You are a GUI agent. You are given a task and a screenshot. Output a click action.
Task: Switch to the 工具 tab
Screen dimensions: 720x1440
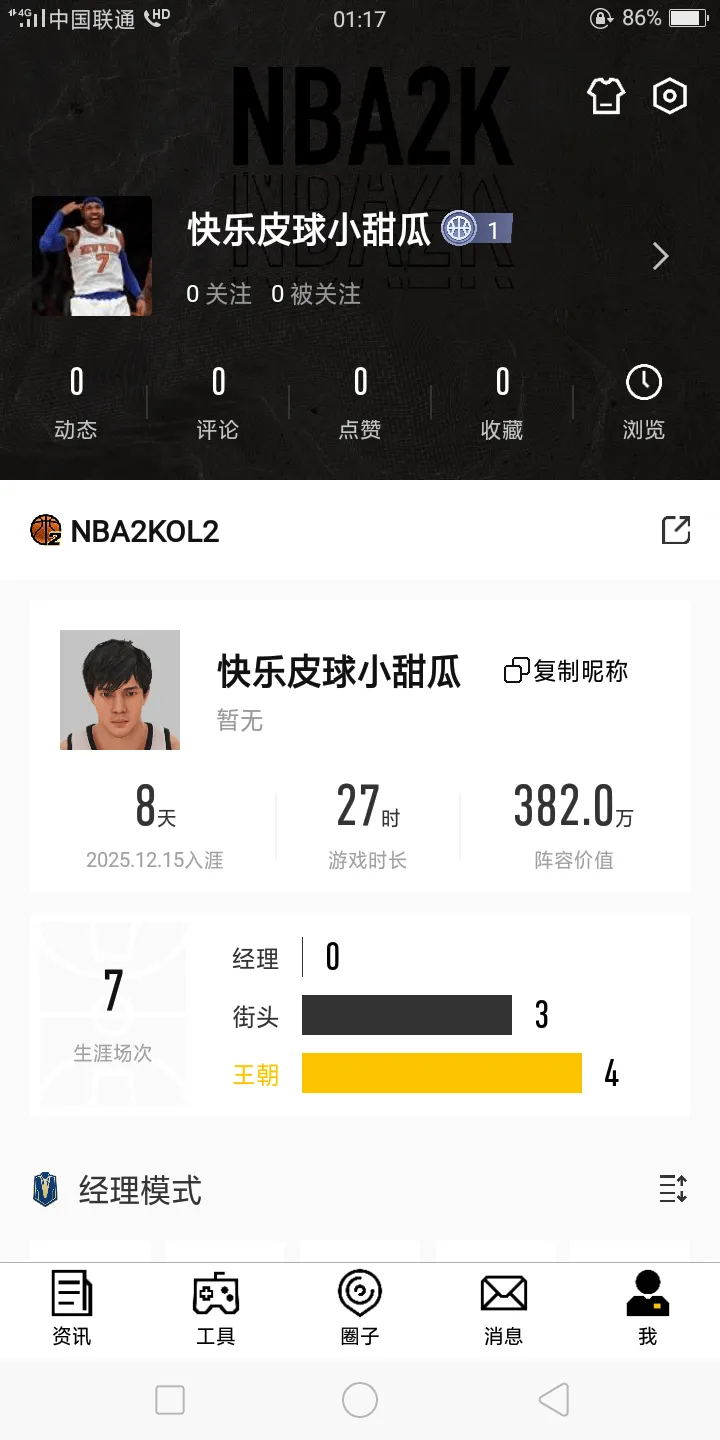pos(216,1308)
